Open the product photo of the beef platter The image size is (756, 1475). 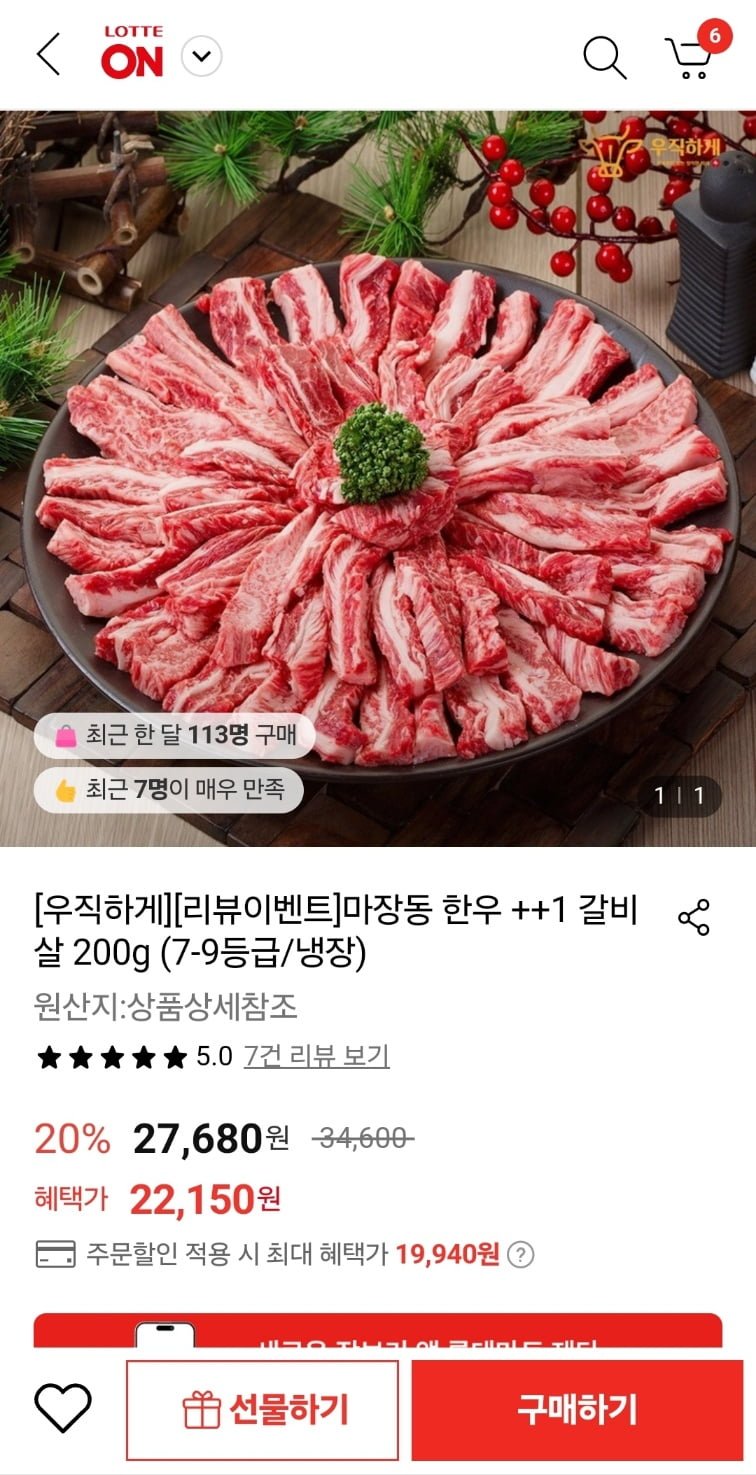(378, 480)
